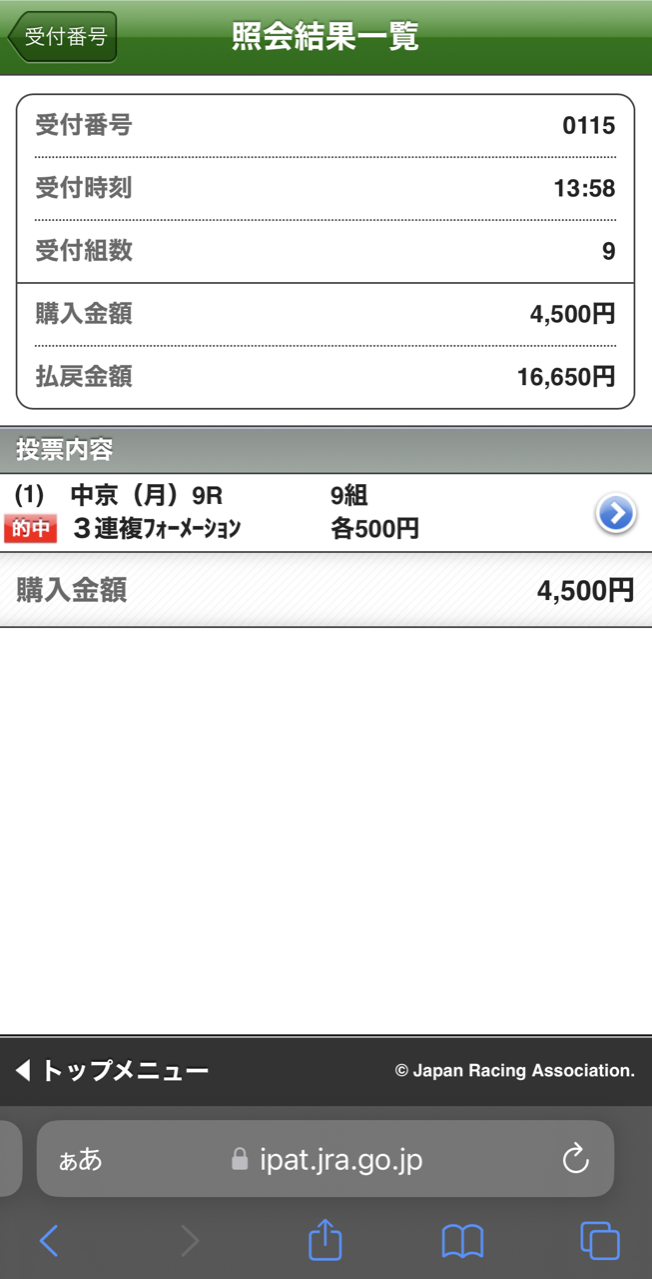Reload the page
This screenshot has width=652, height=1279.
575,1159
